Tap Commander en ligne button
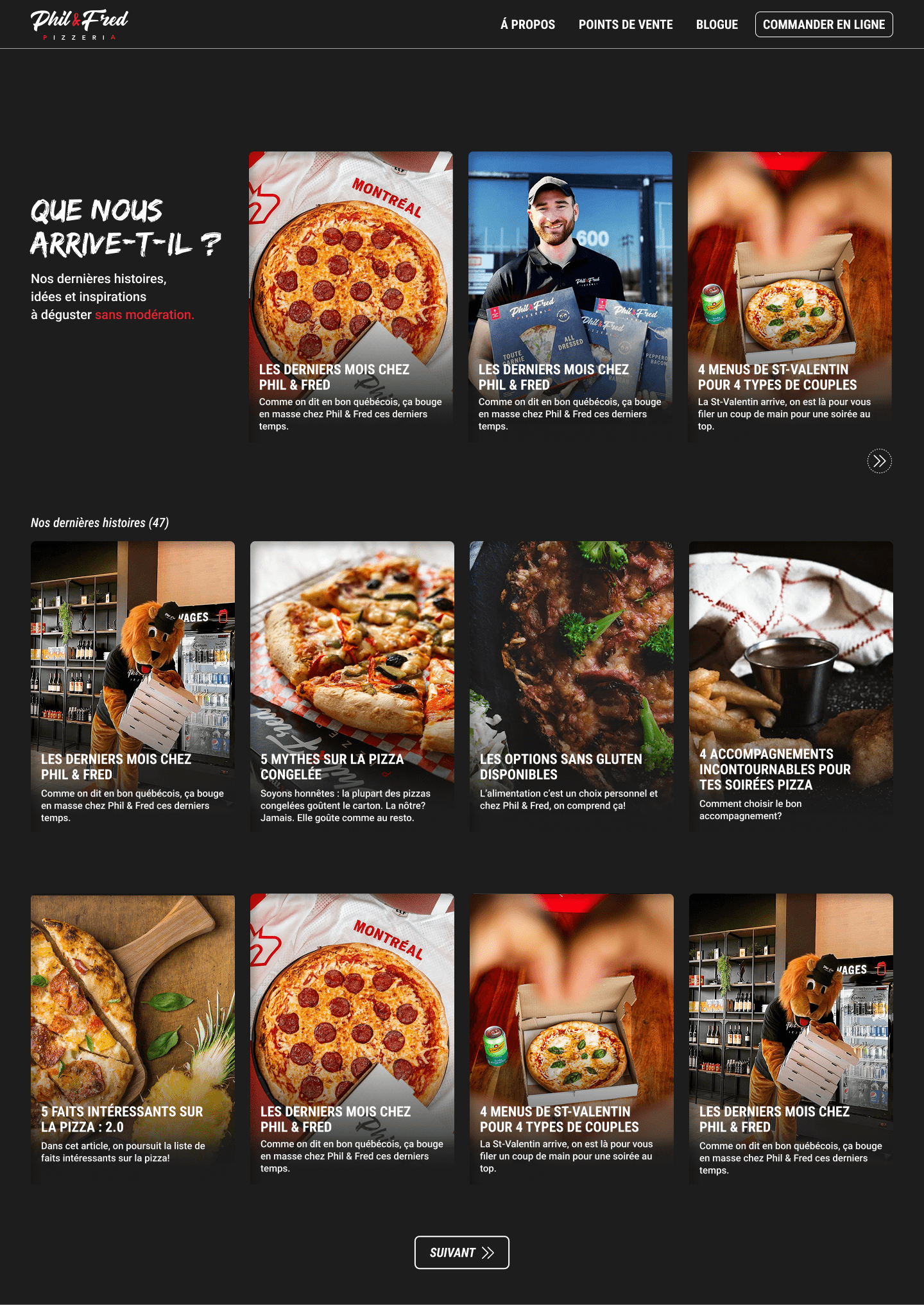 click(823, 24)
